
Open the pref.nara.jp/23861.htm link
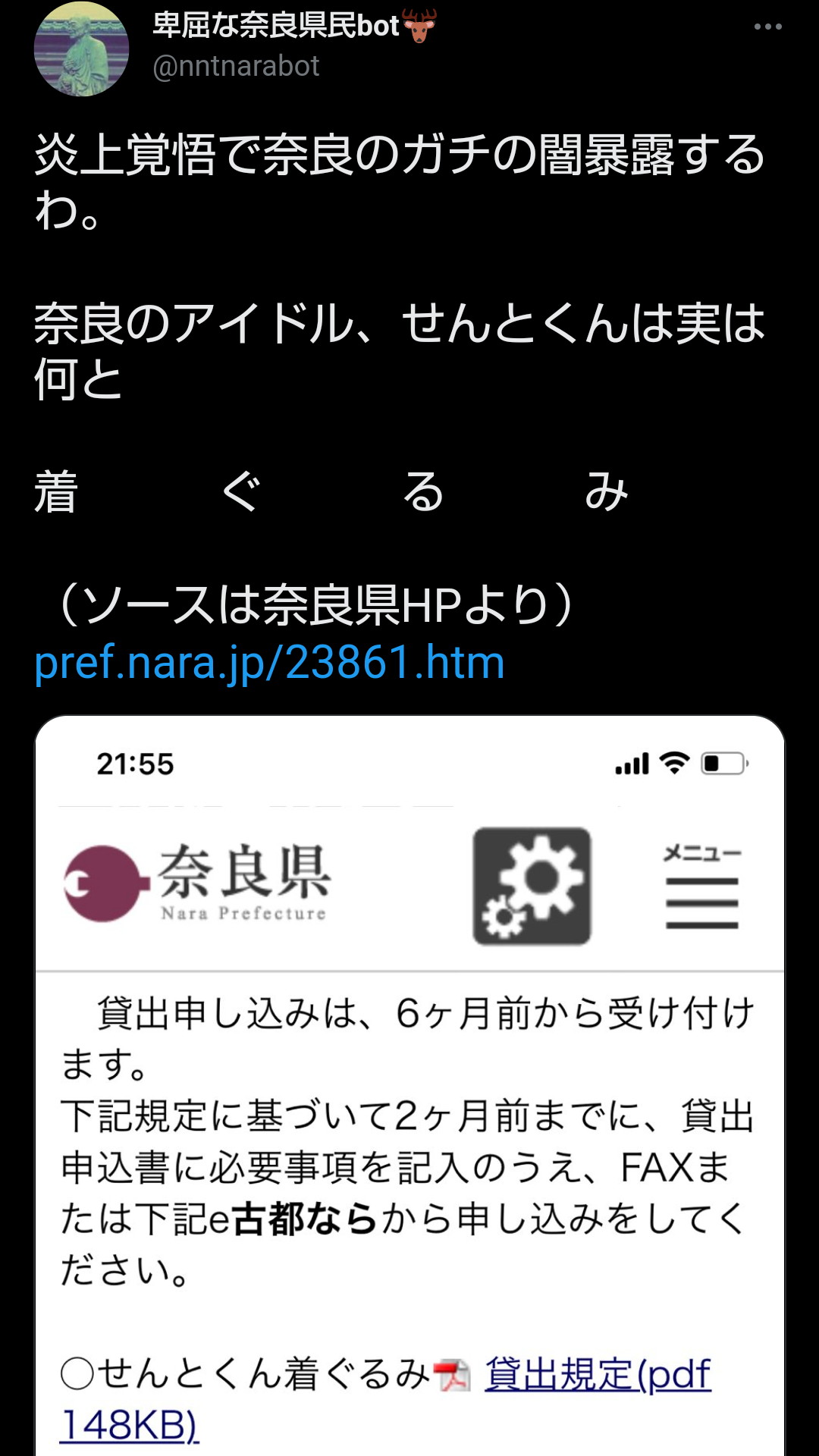pos(269,664)
